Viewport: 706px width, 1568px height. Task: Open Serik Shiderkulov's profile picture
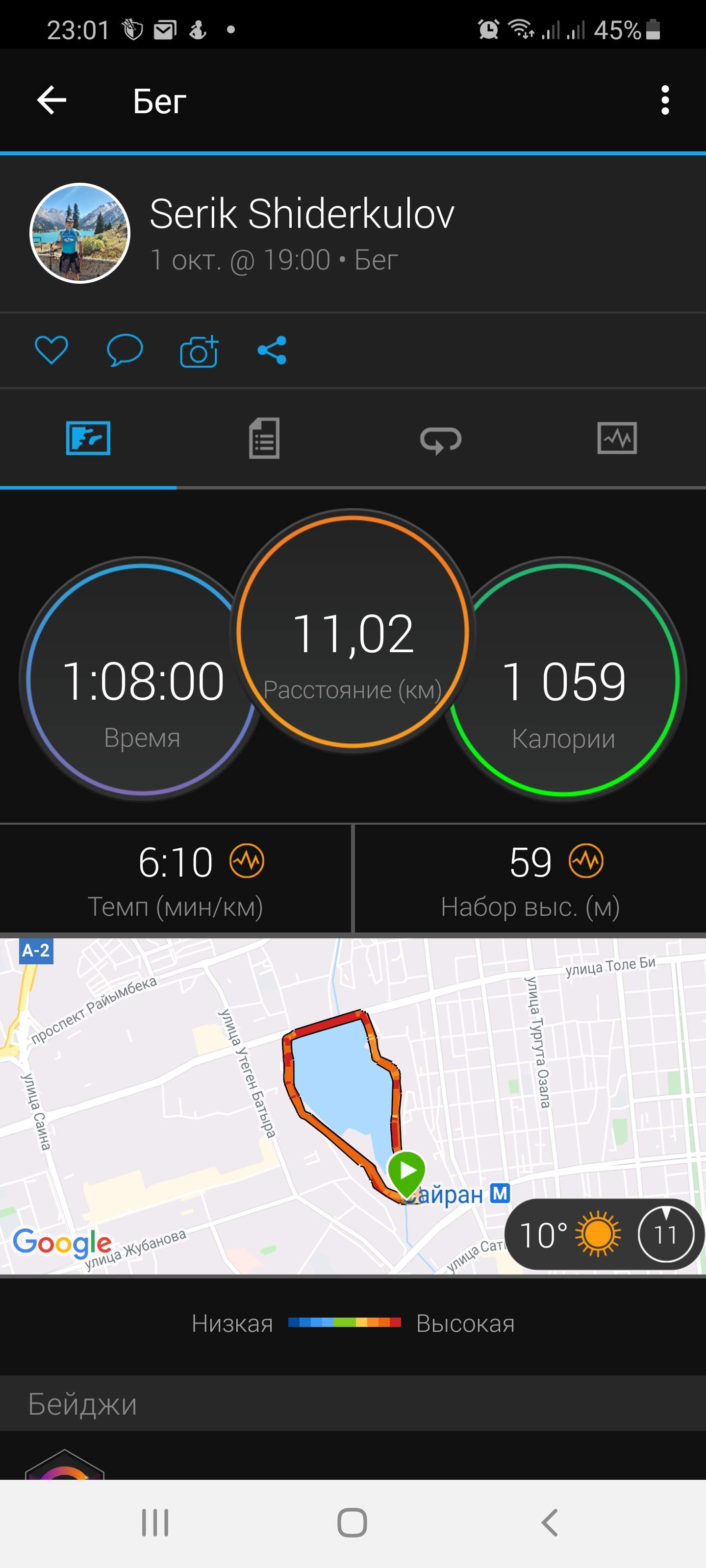80,233
